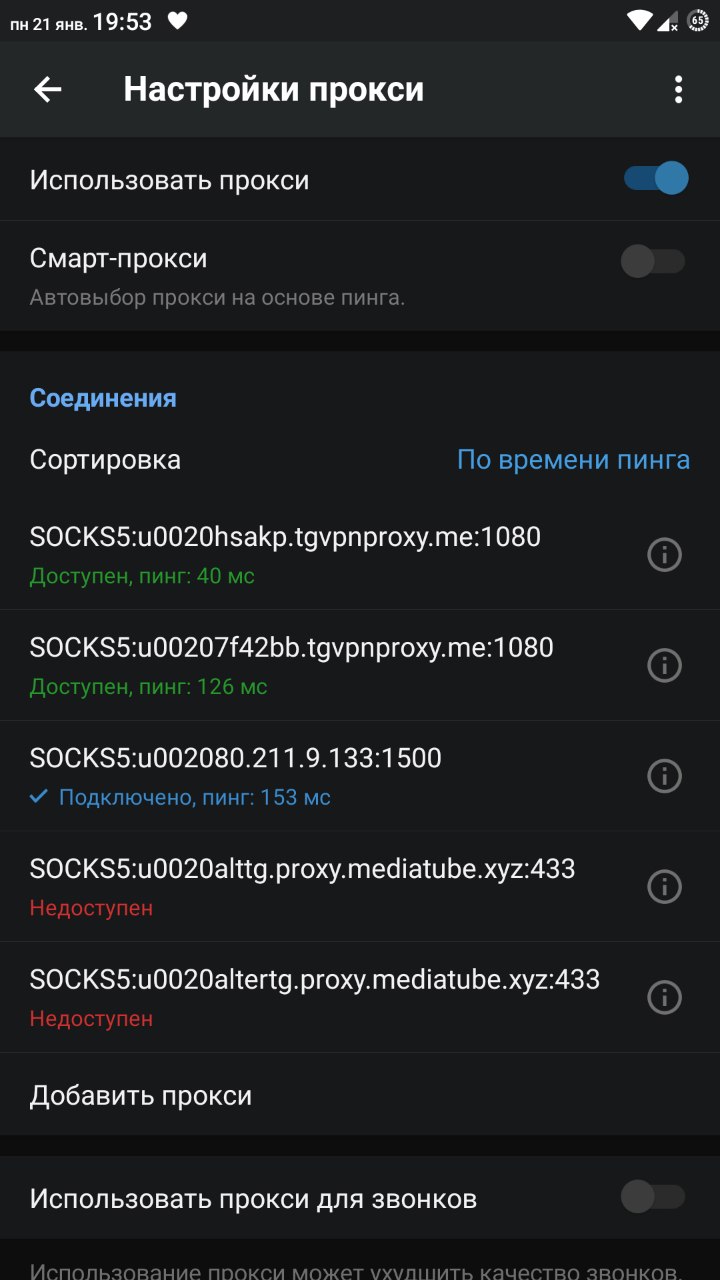
Task: Enable the Смарт-прокси switch
Action: point(653,262)
